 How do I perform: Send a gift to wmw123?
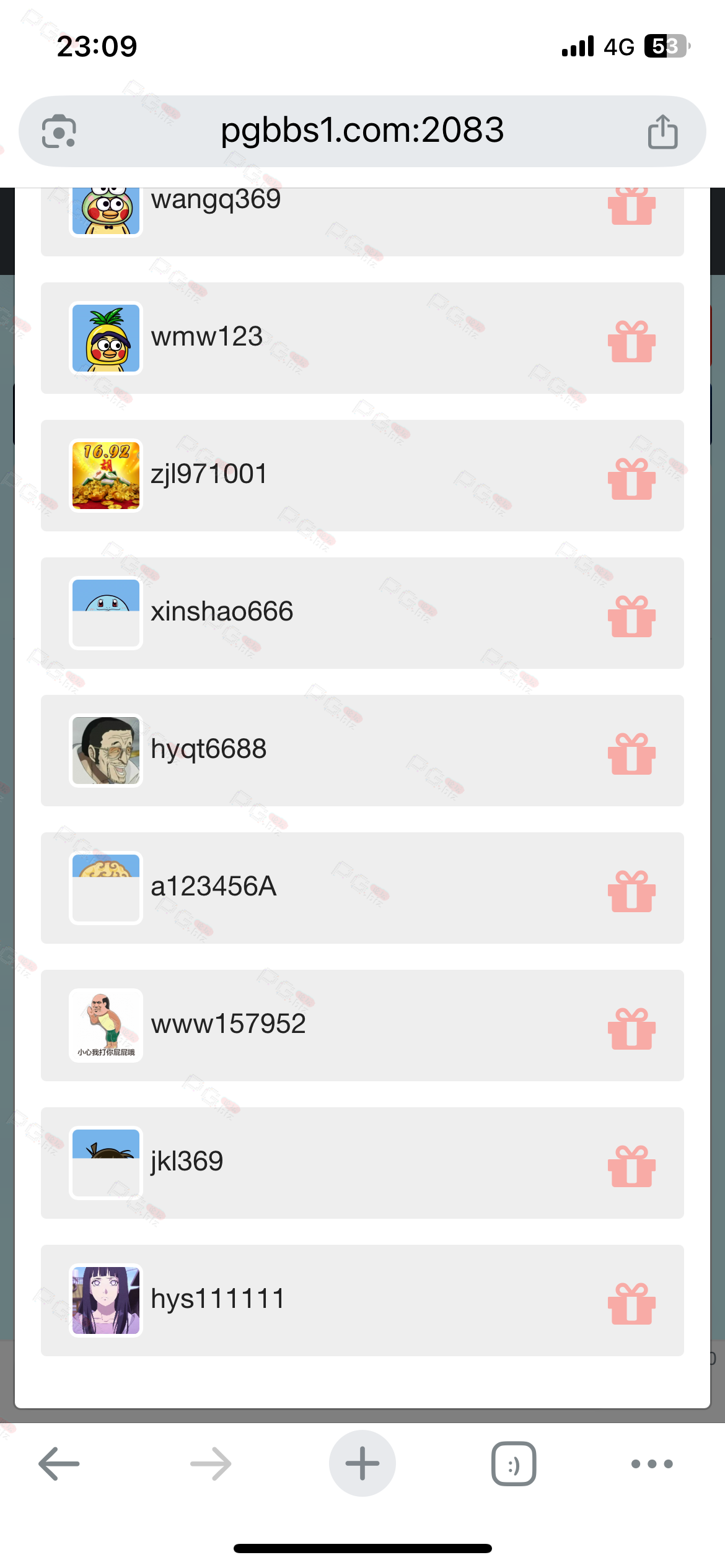[631, 341]
